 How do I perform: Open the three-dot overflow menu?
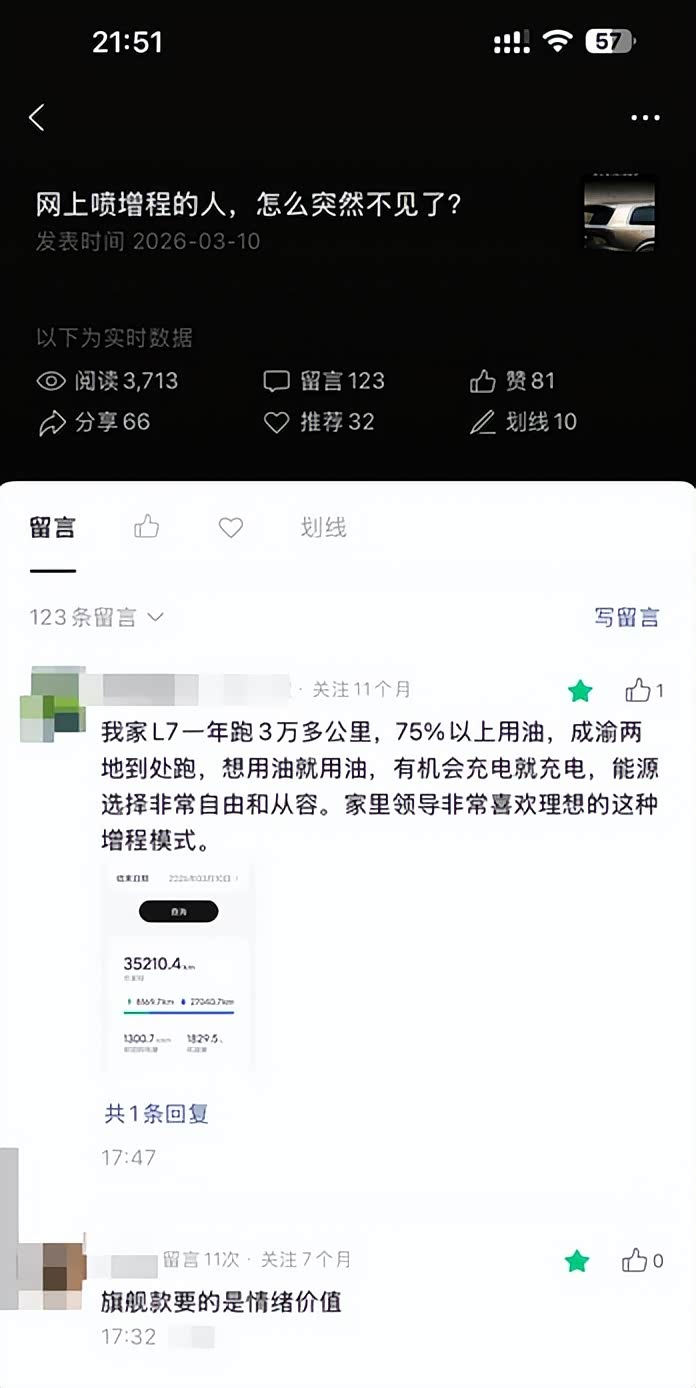(x=645, y=118)
